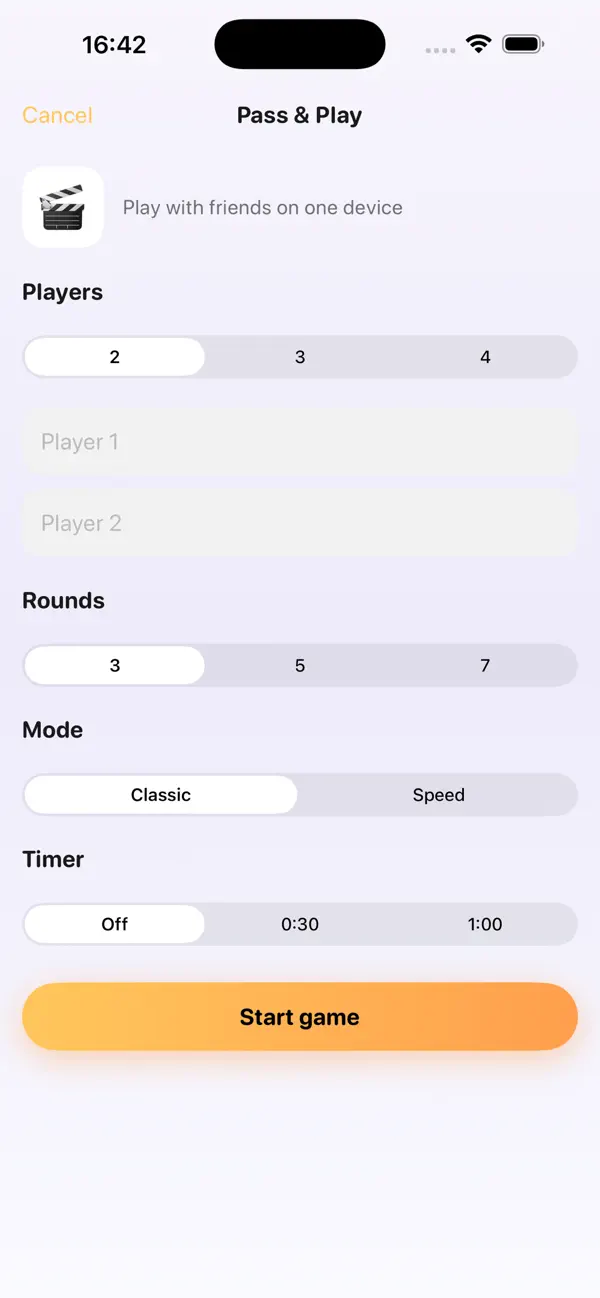Start the game
Screen dimensions: 600x1298
point(300,1017)
